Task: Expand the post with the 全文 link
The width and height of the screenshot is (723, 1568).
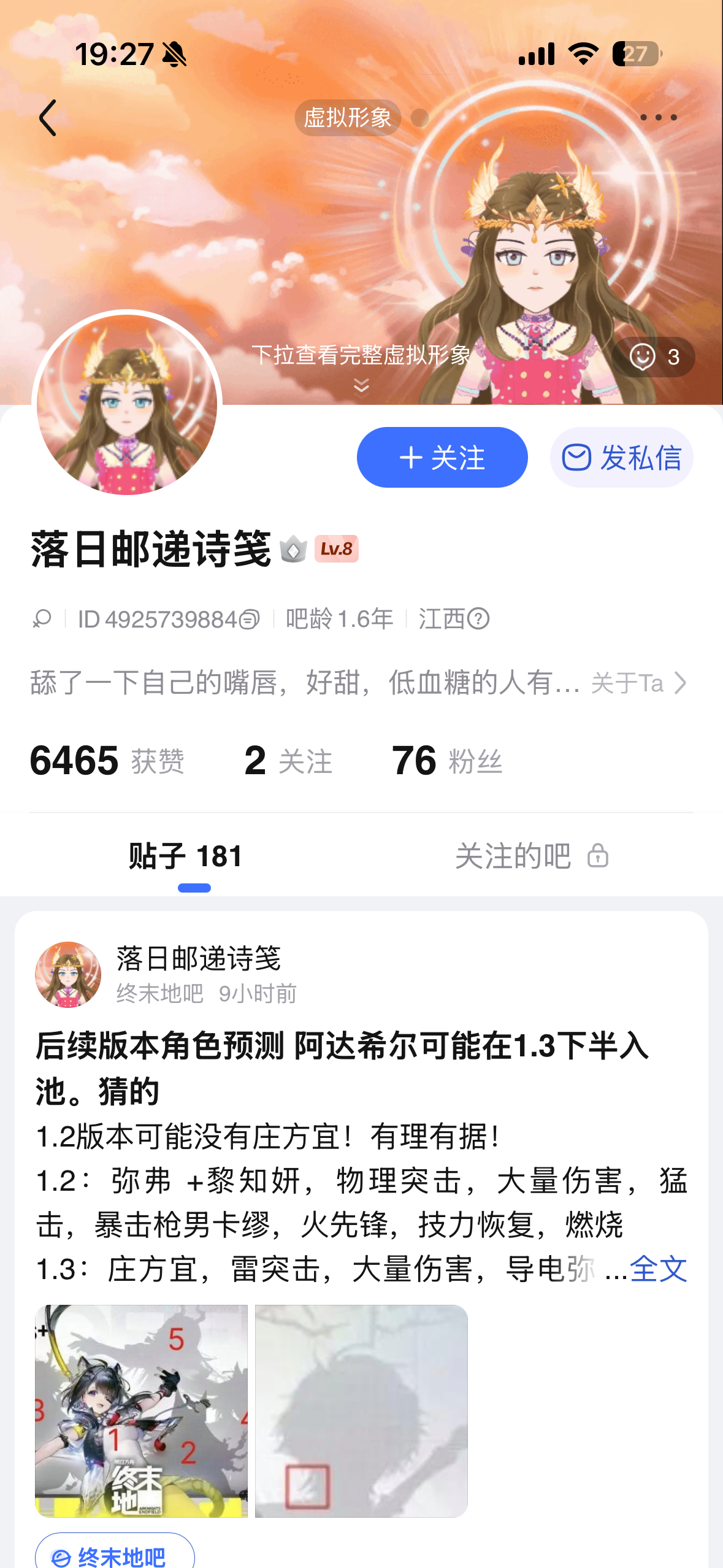Action: click(x=658, y=1269)
